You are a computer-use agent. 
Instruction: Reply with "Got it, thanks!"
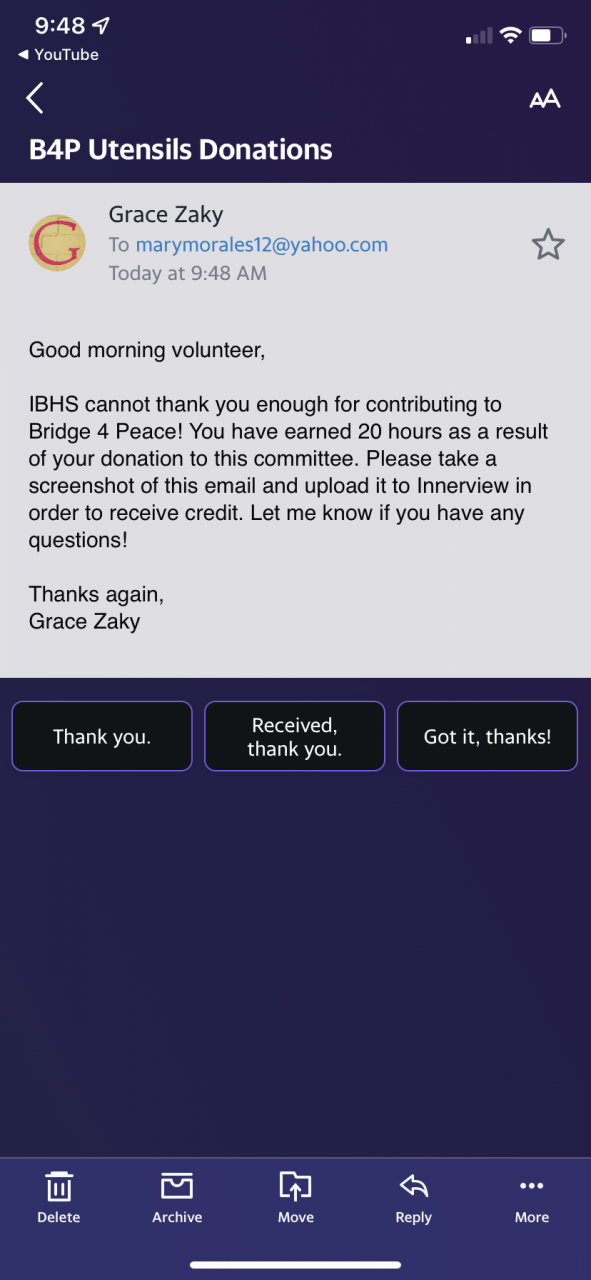[x=488, y=737]
